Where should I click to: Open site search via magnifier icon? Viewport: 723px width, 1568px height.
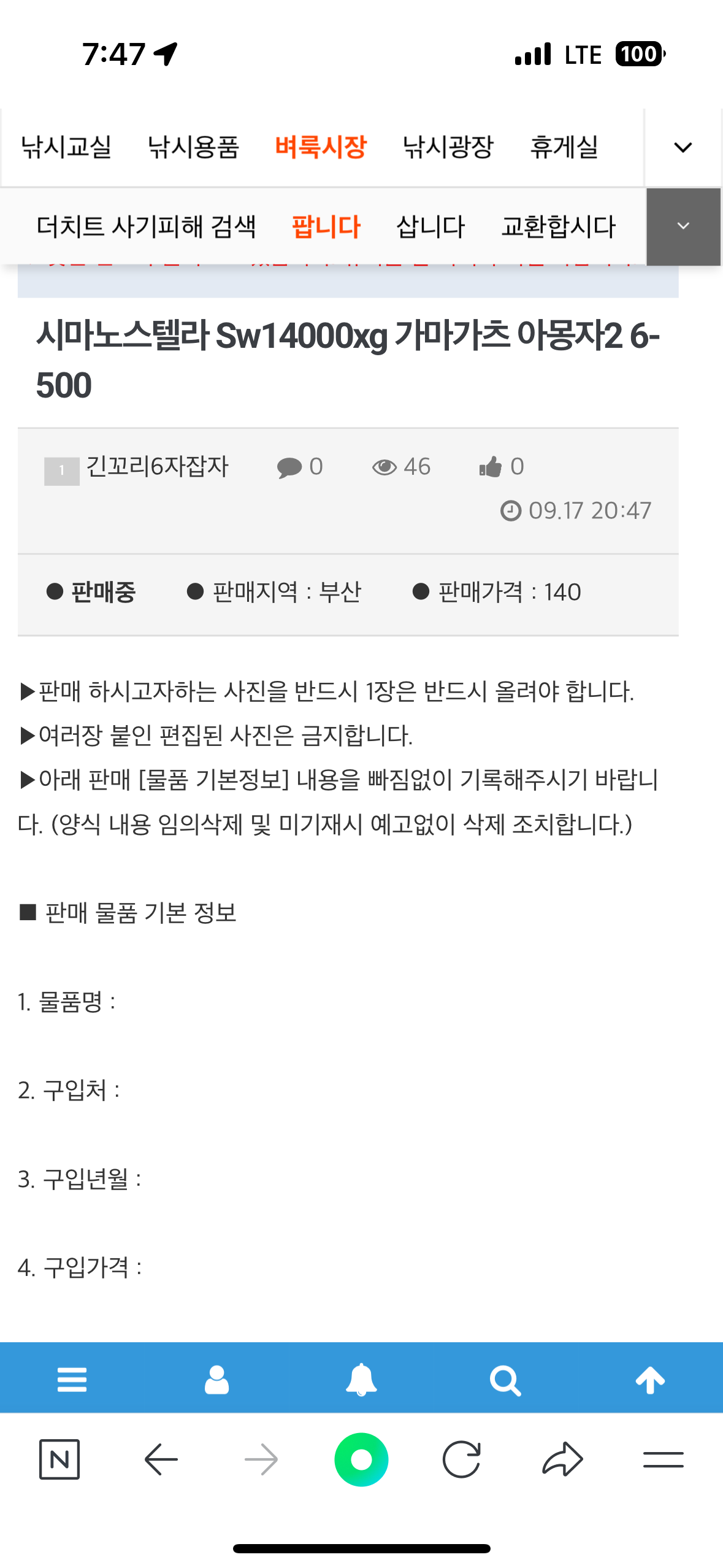coord(505,1380)
